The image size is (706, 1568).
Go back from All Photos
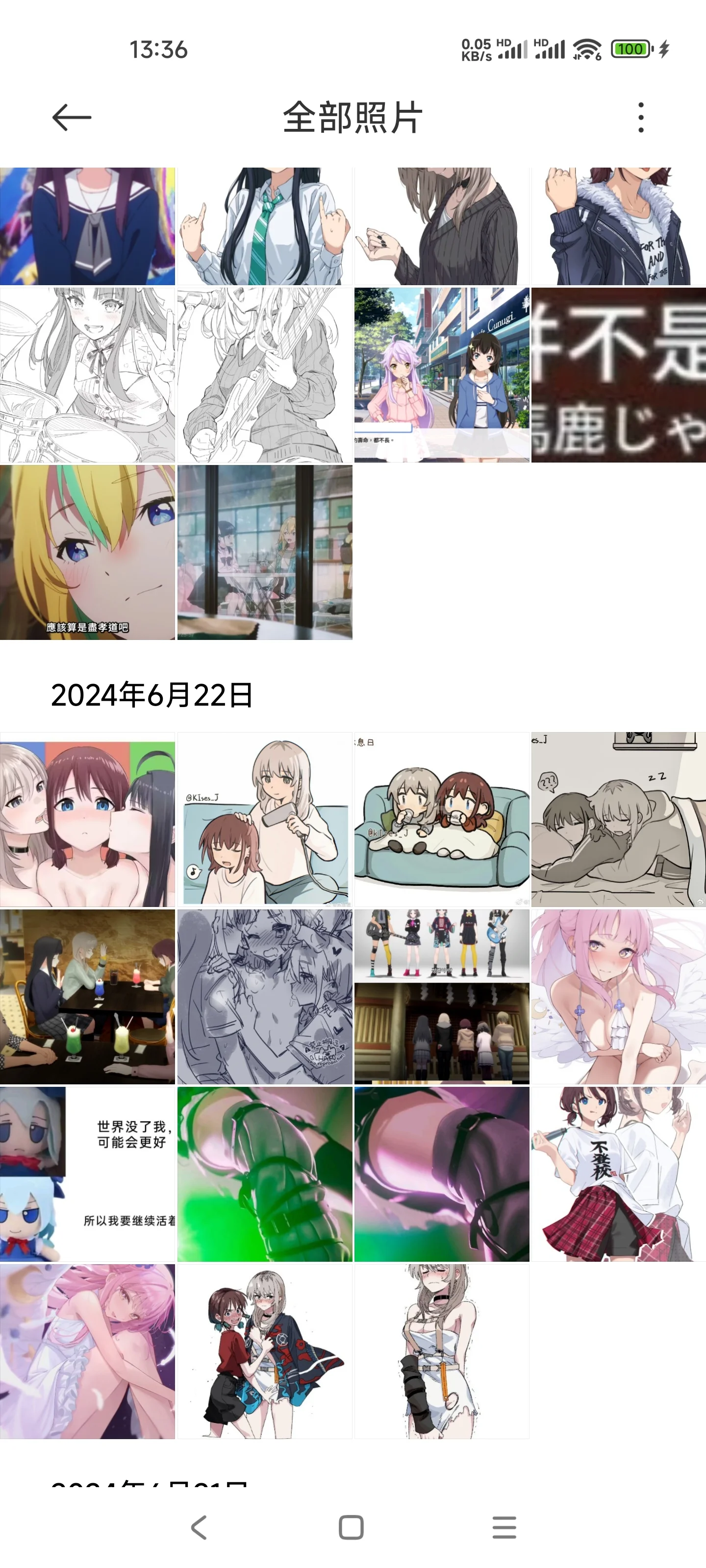tap(71, 118)
